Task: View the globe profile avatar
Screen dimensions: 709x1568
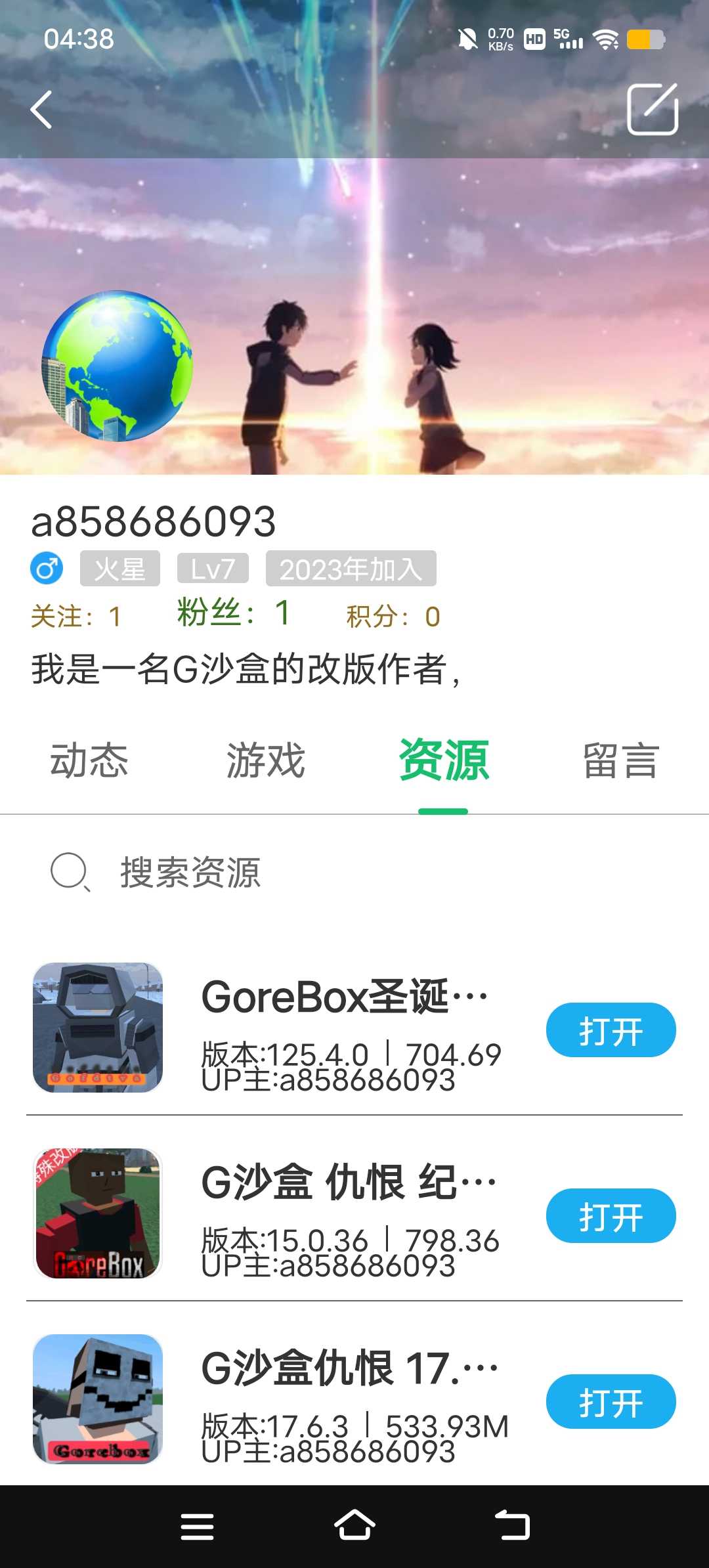Action: [x=118, y=366]
